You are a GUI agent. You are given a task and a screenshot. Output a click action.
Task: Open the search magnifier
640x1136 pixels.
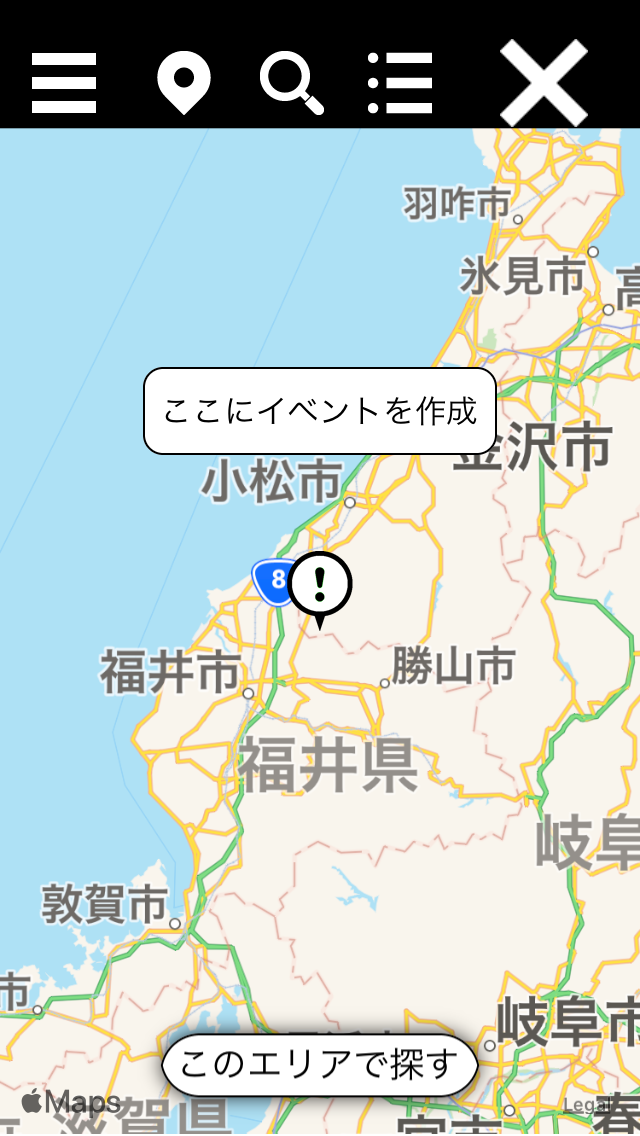(x=292, y=84)
